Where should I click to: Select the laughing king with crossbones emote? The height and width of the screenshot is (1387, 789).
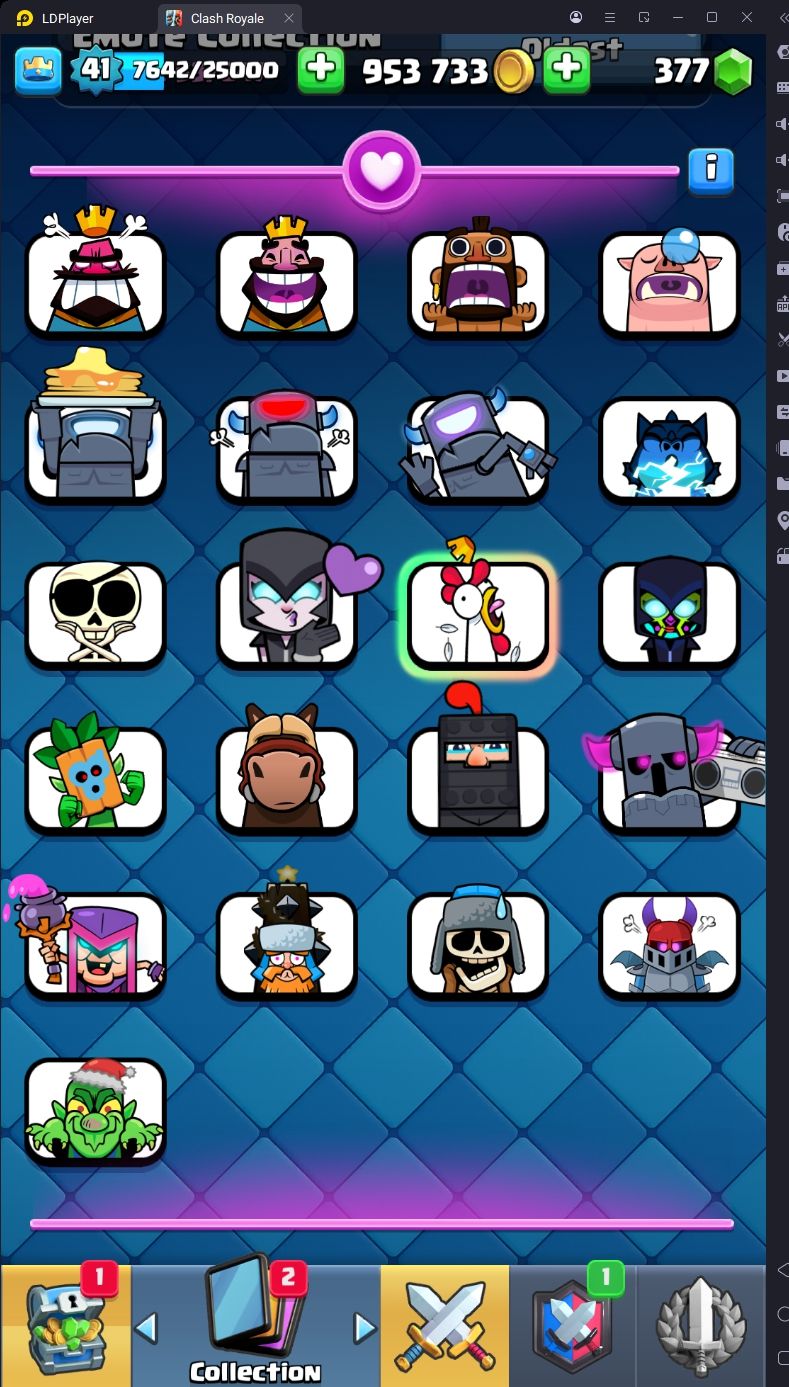95,282
